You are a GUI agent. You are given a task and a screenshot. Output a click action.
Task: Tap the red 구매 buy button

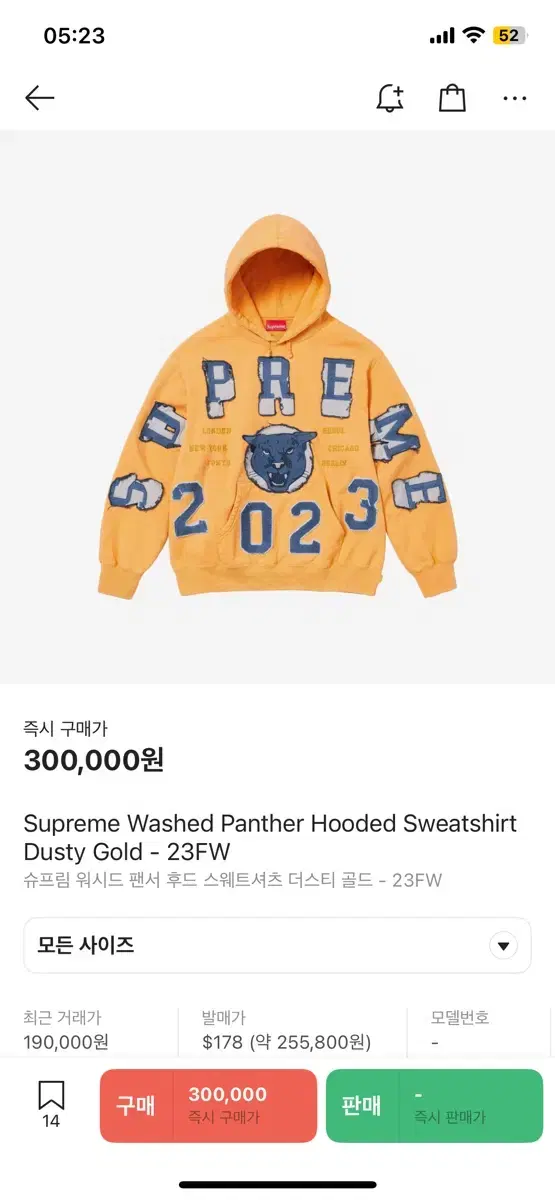208,1106
